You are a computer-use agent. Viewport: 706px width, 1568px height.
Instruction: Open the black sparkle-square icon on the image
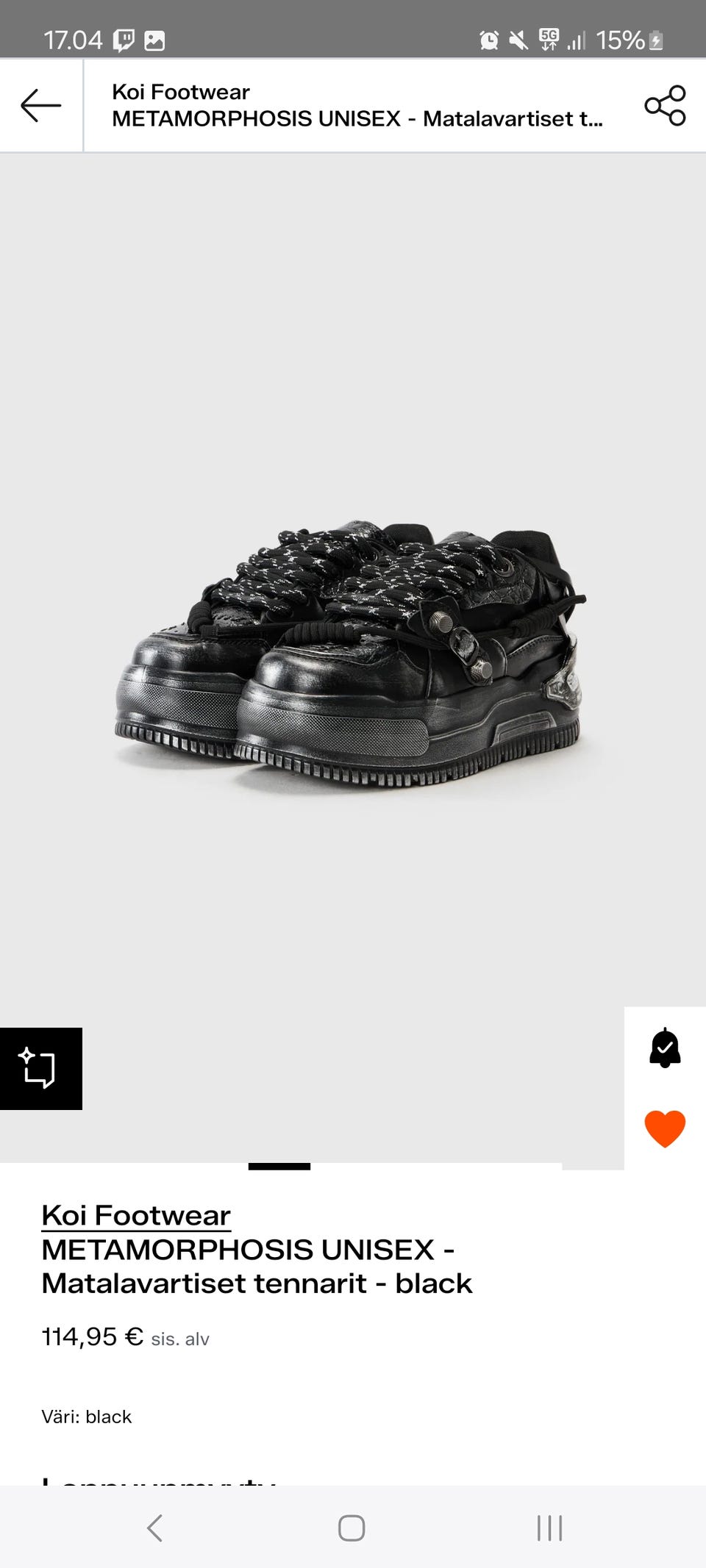tap(40, 1068)
